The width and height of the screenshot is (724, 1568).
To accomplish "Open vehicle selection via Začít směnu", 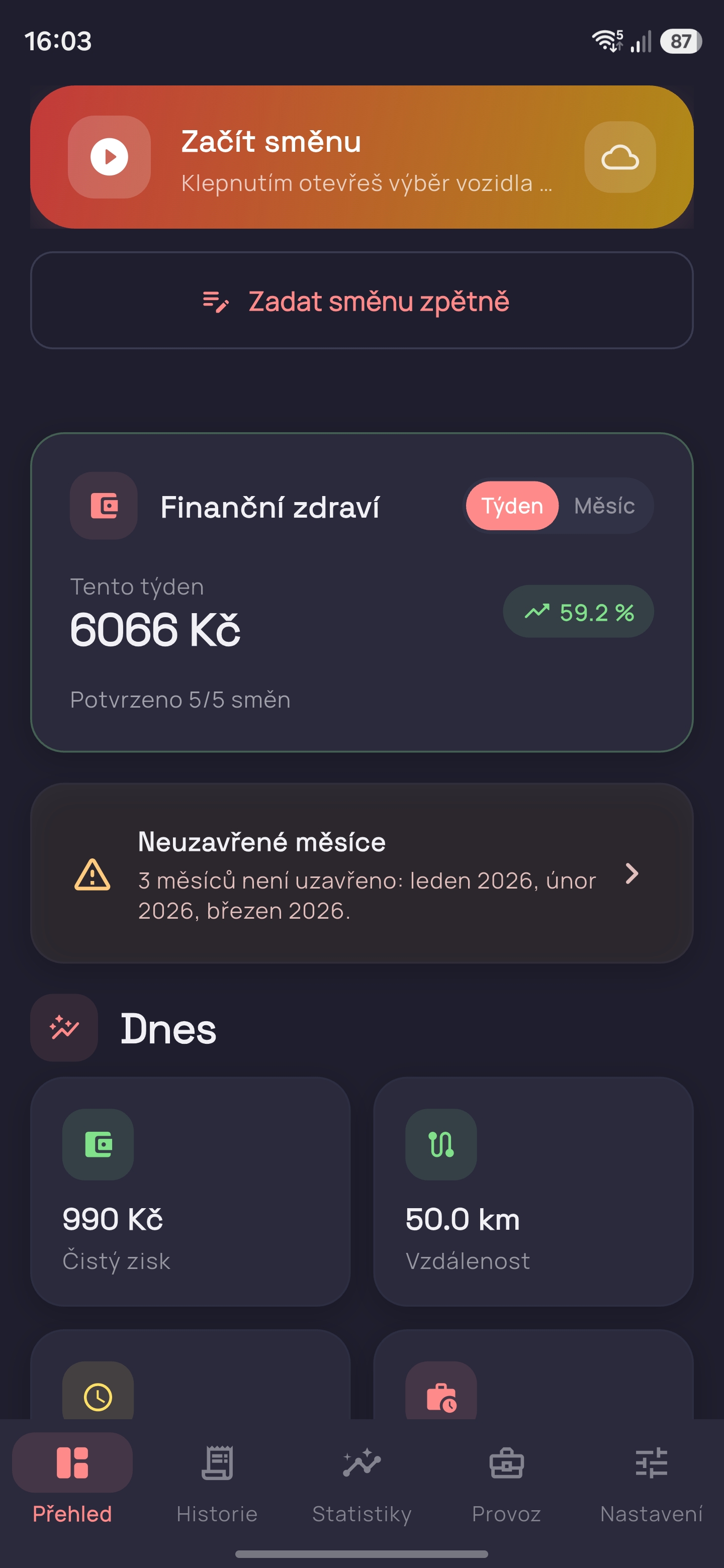I will (361, 157).
